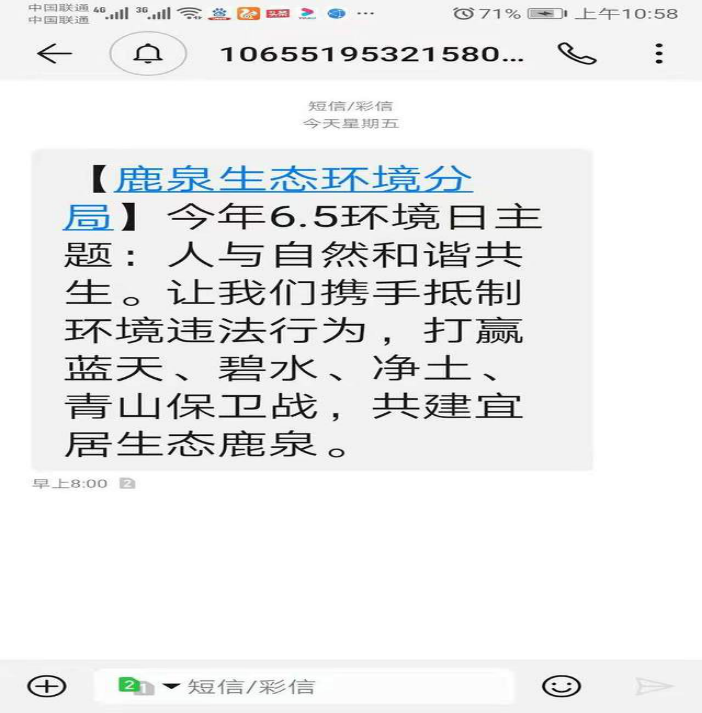The height and width of the screenshot is (713, 702).
Task: Call the sender's number
Action: [577, 53]
